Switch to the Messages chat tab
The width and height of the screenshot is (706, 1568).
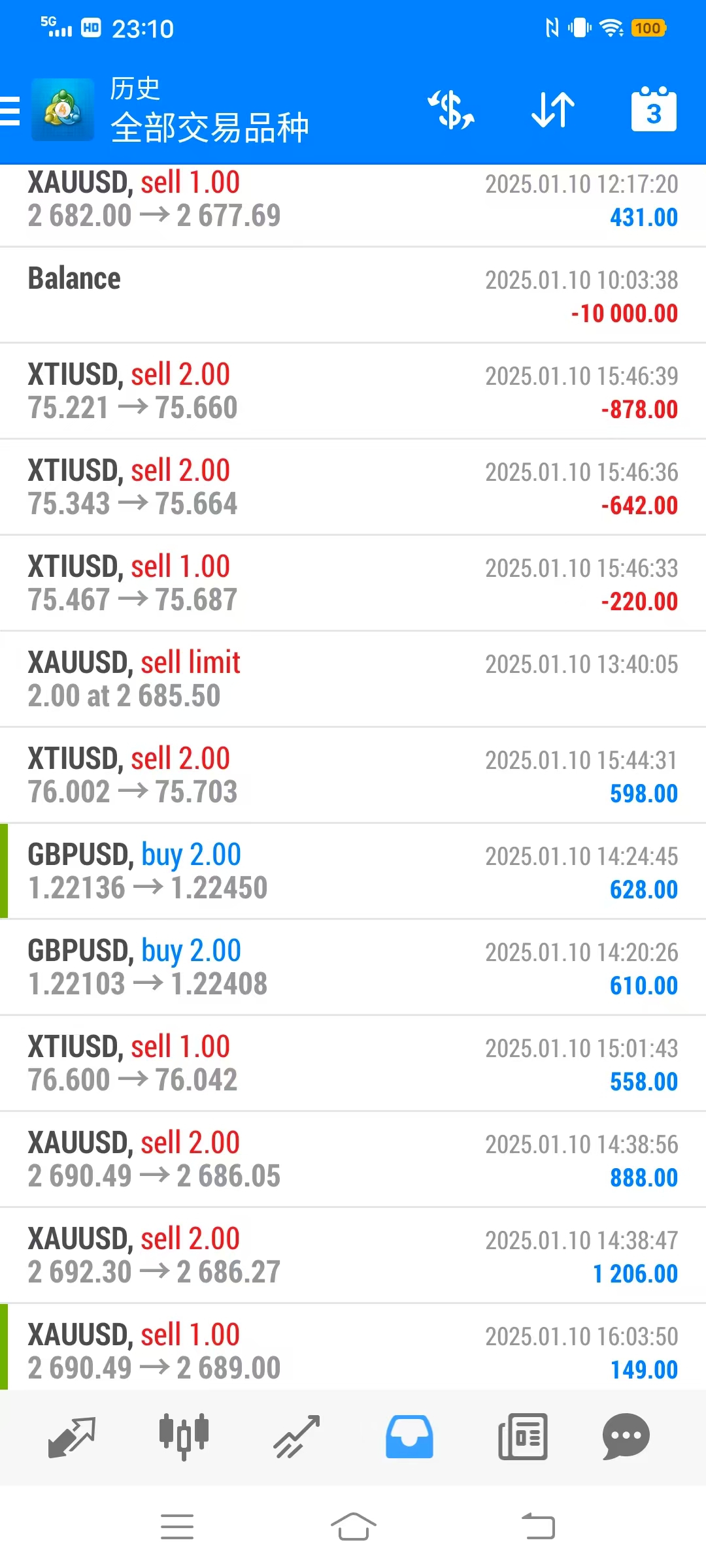pos(626,1437)
